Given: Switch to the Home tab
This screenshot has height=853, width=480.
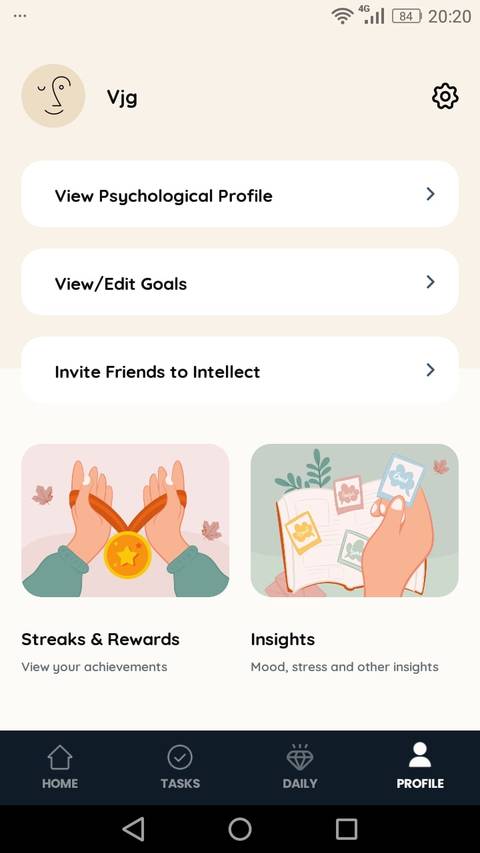Looking at the screenshot, I should click(60, 768).
